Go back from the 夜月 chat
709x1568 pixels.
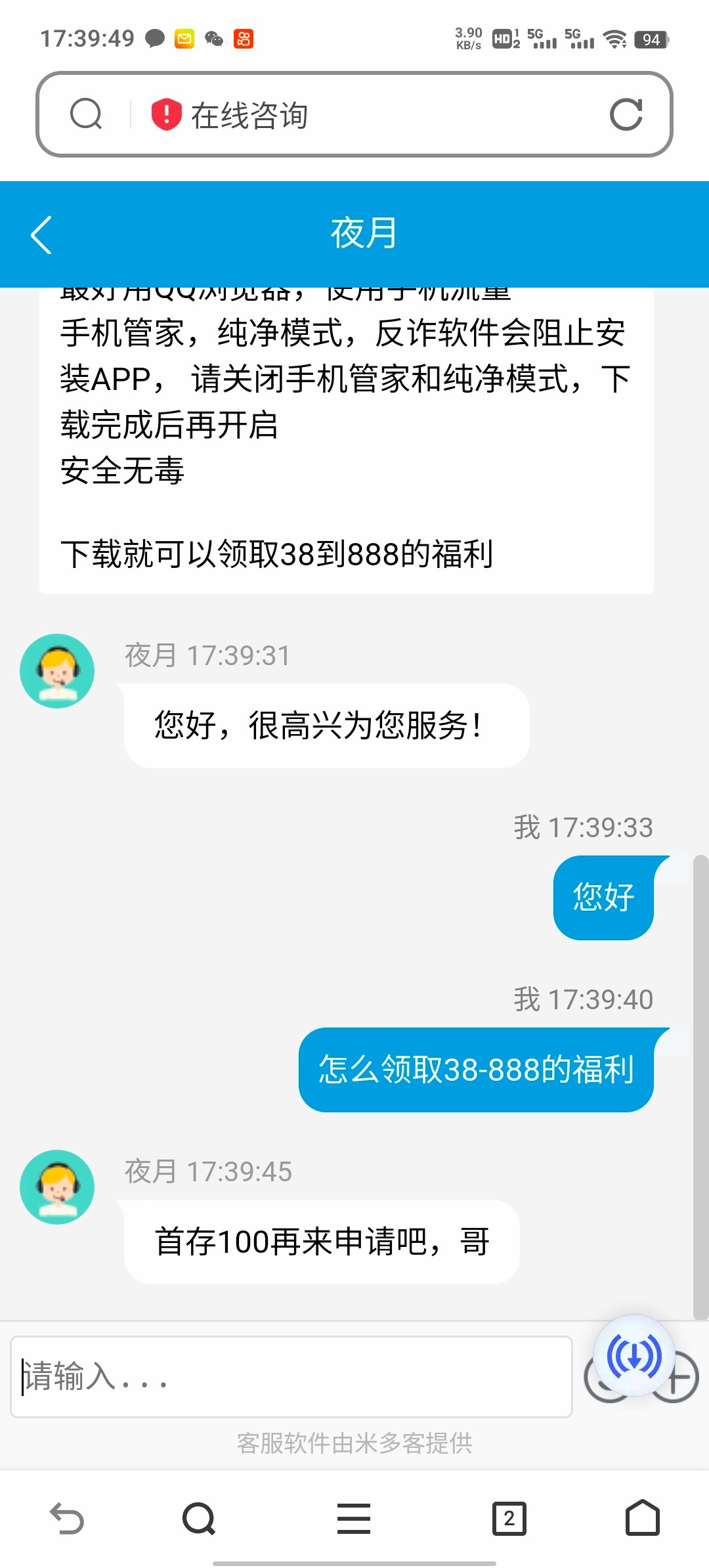(41, 234)
